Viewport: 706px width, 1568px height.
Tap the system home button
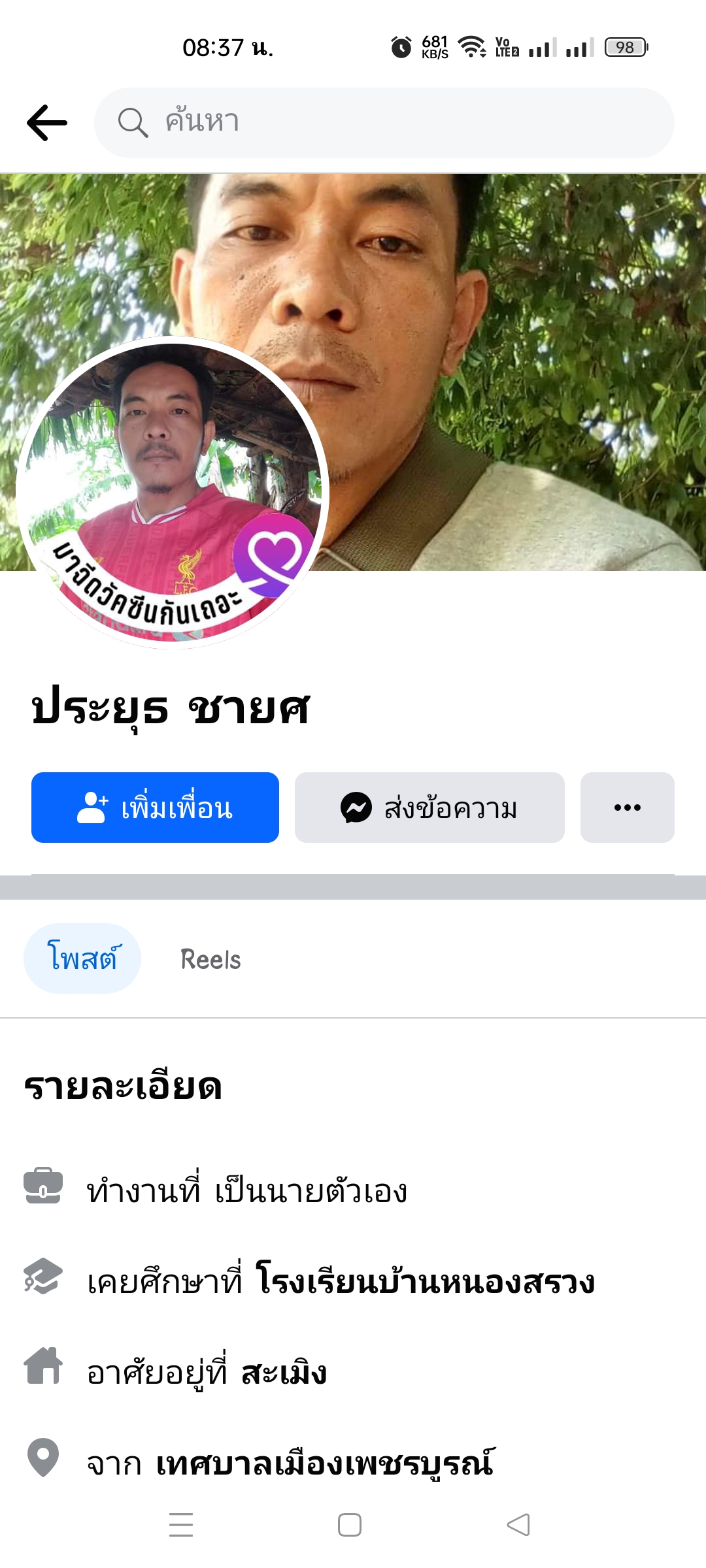tap(350, 1525)
